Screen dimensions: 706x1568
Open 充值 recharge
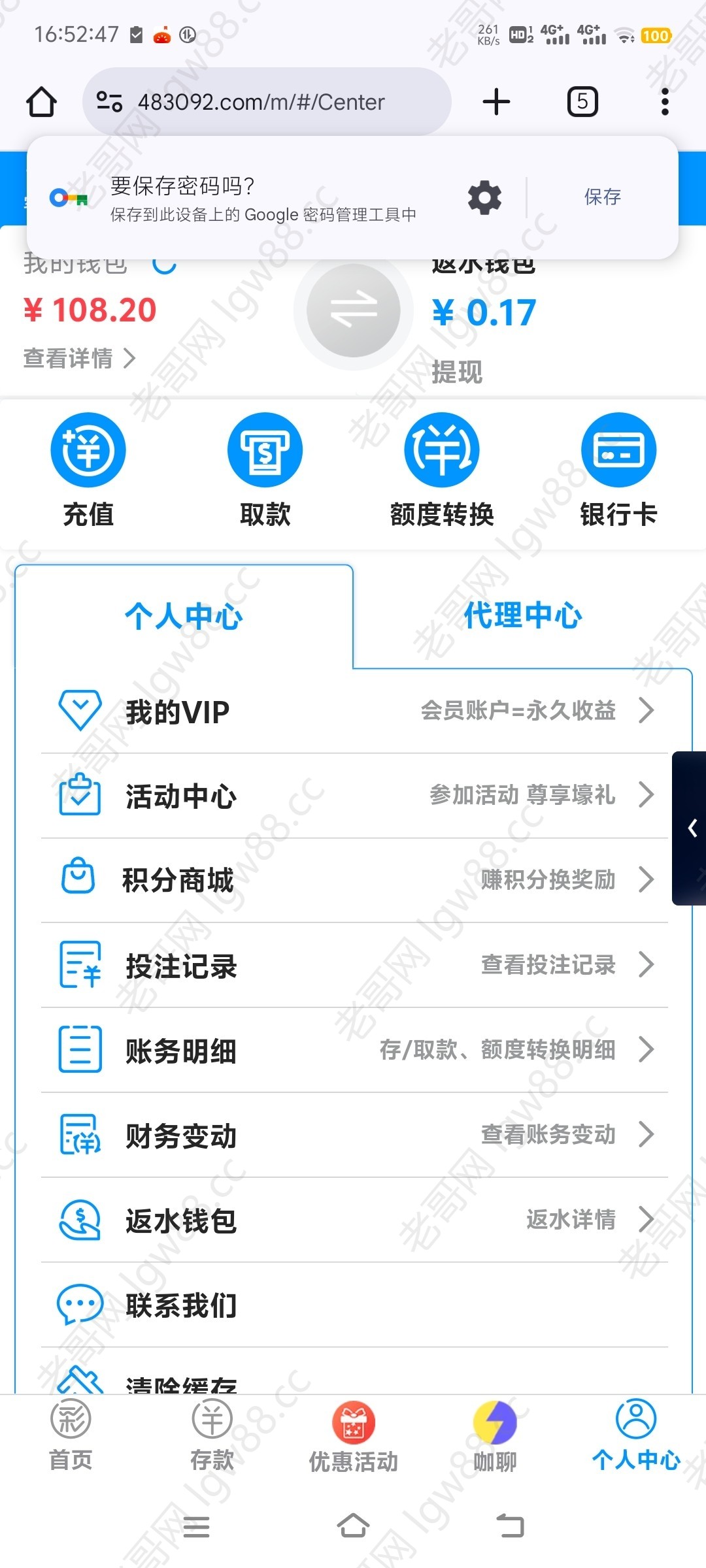pyautogui.click(x=88, y=469)
